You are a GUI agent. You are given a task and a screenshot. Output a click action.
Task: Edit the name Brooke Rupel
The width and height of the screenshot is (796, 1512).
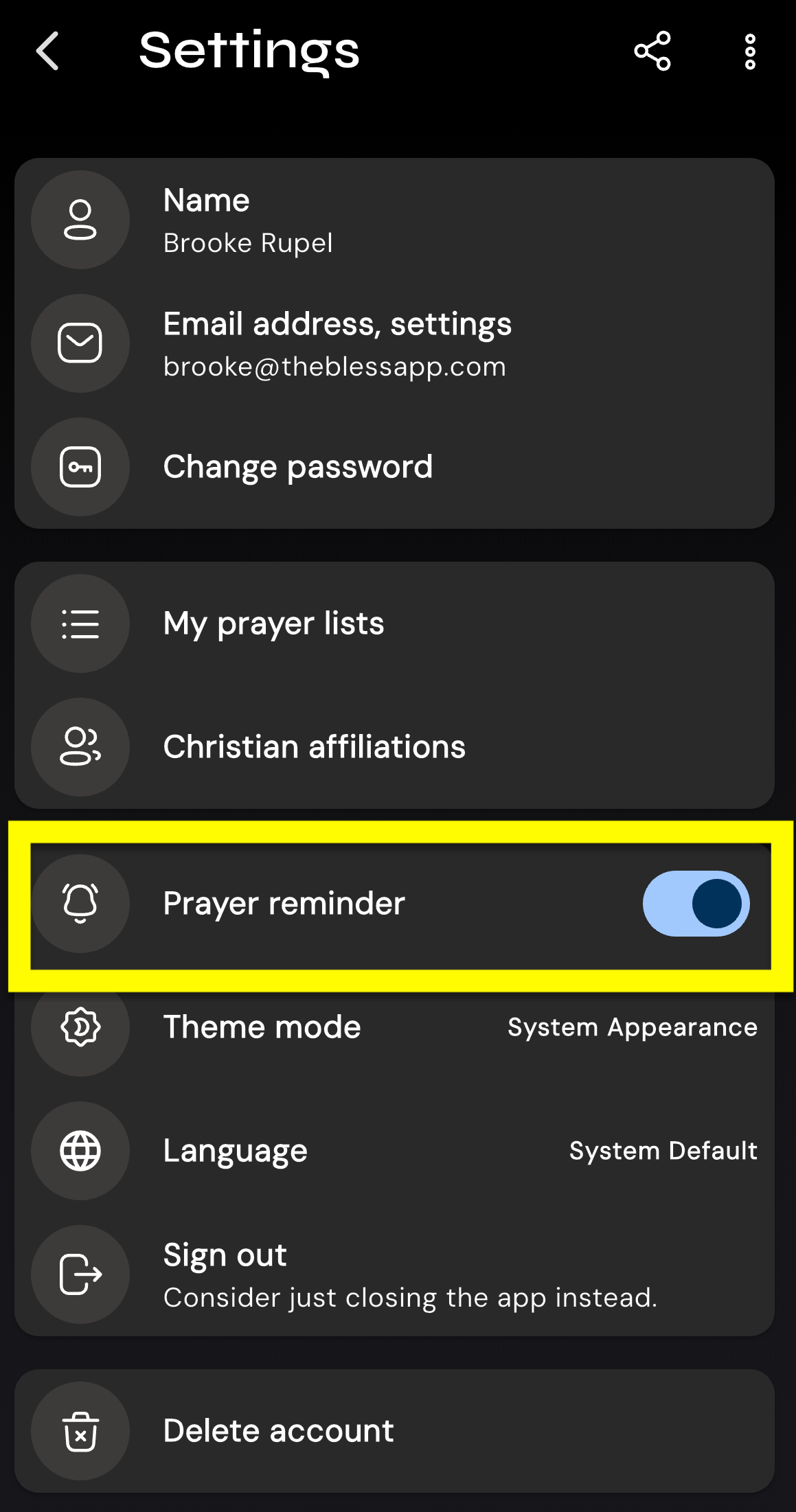pyautogui.click(x=394, y=220)
